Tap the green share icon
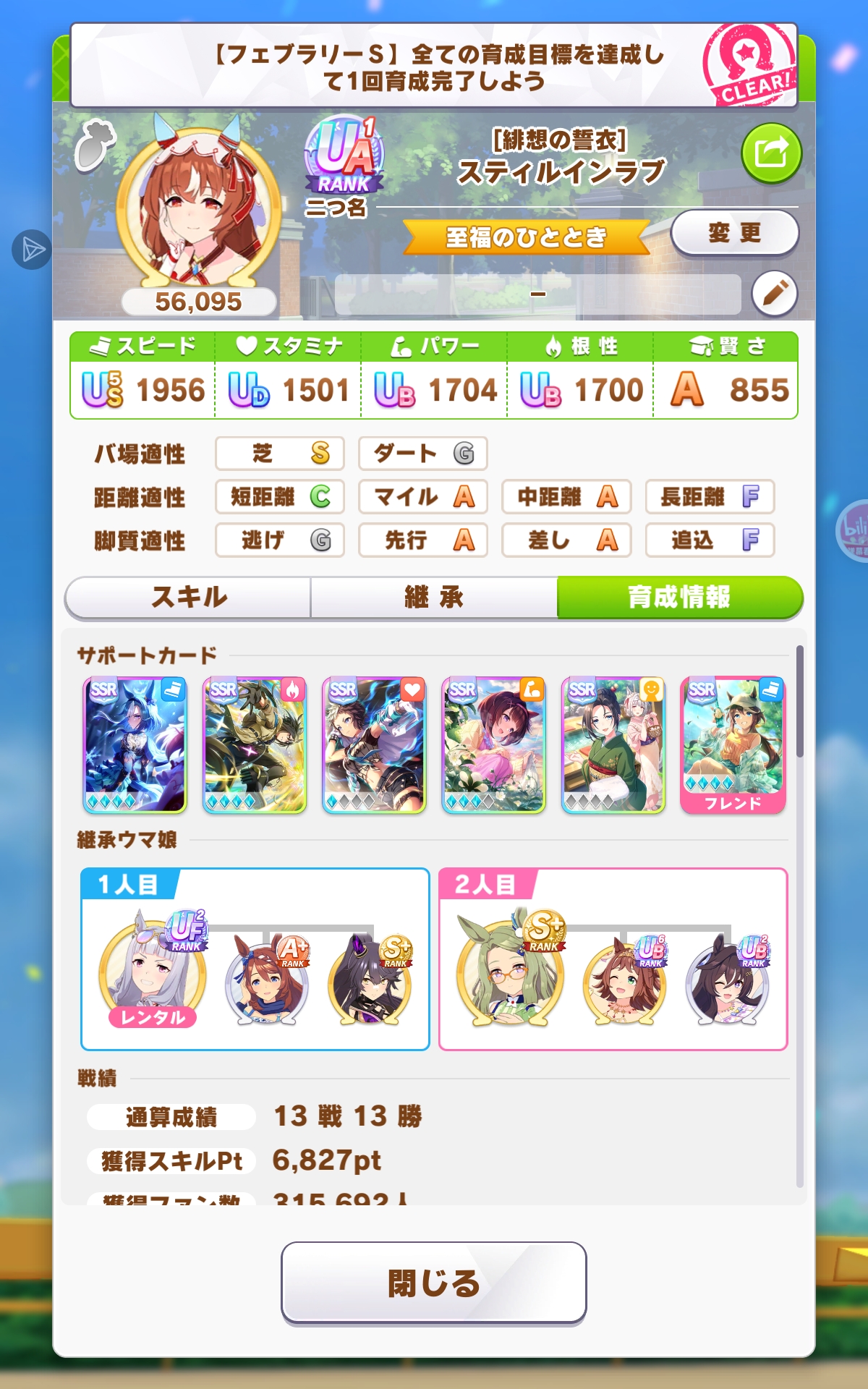 tap(771, 153)
